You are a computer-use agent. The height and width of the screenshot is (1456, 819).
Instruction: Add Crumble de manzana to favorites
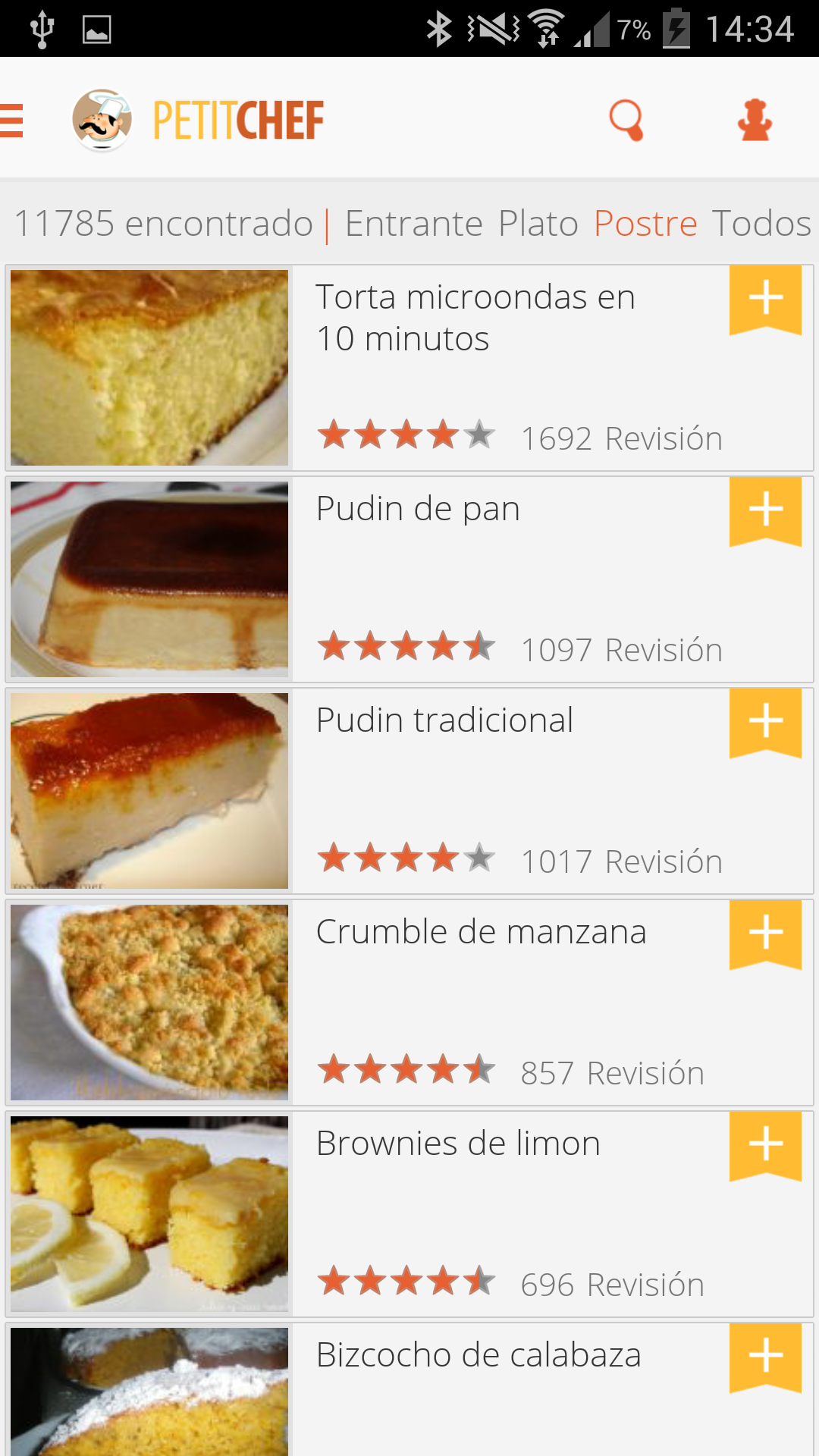765,933
